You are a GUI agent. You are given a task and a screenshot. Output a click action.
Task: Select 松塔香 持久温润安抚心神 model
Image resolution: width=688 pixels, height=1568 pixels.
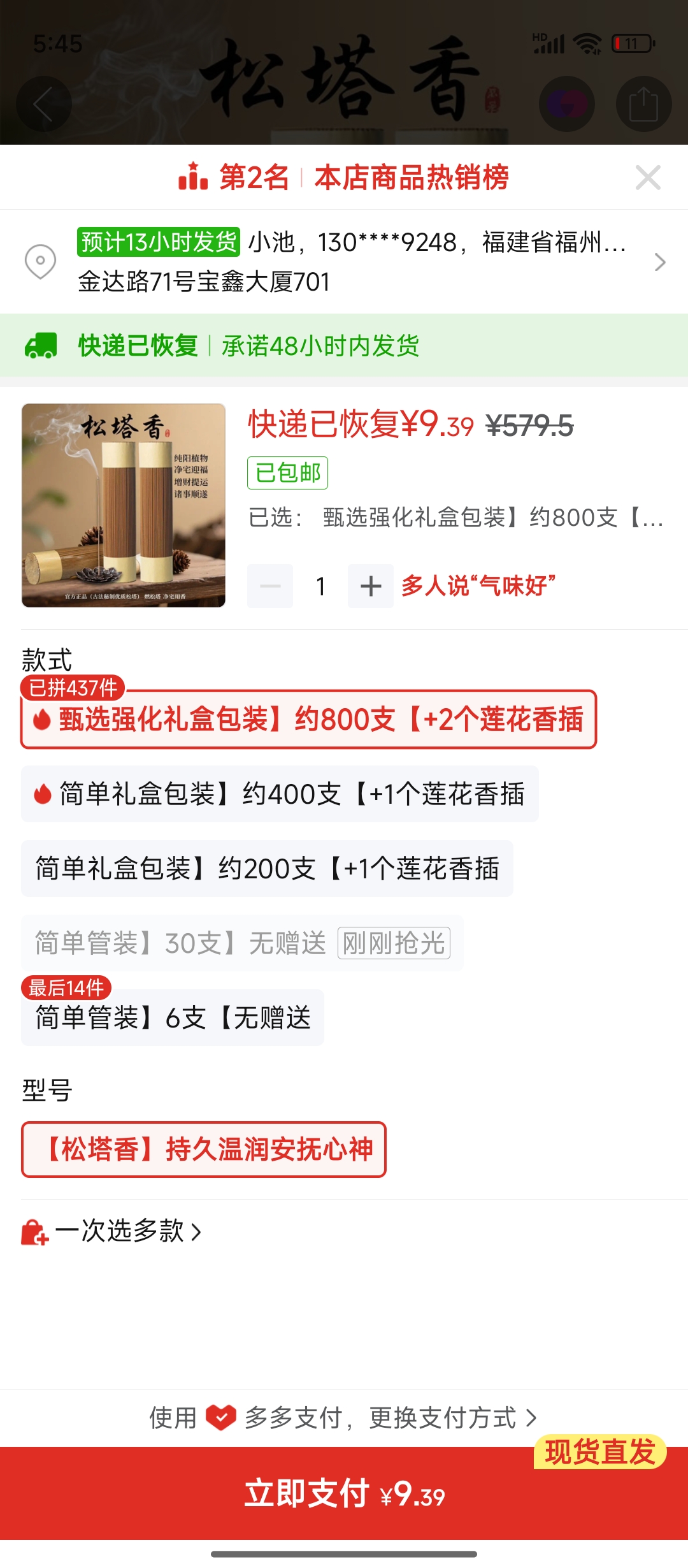pos(204,1149)
